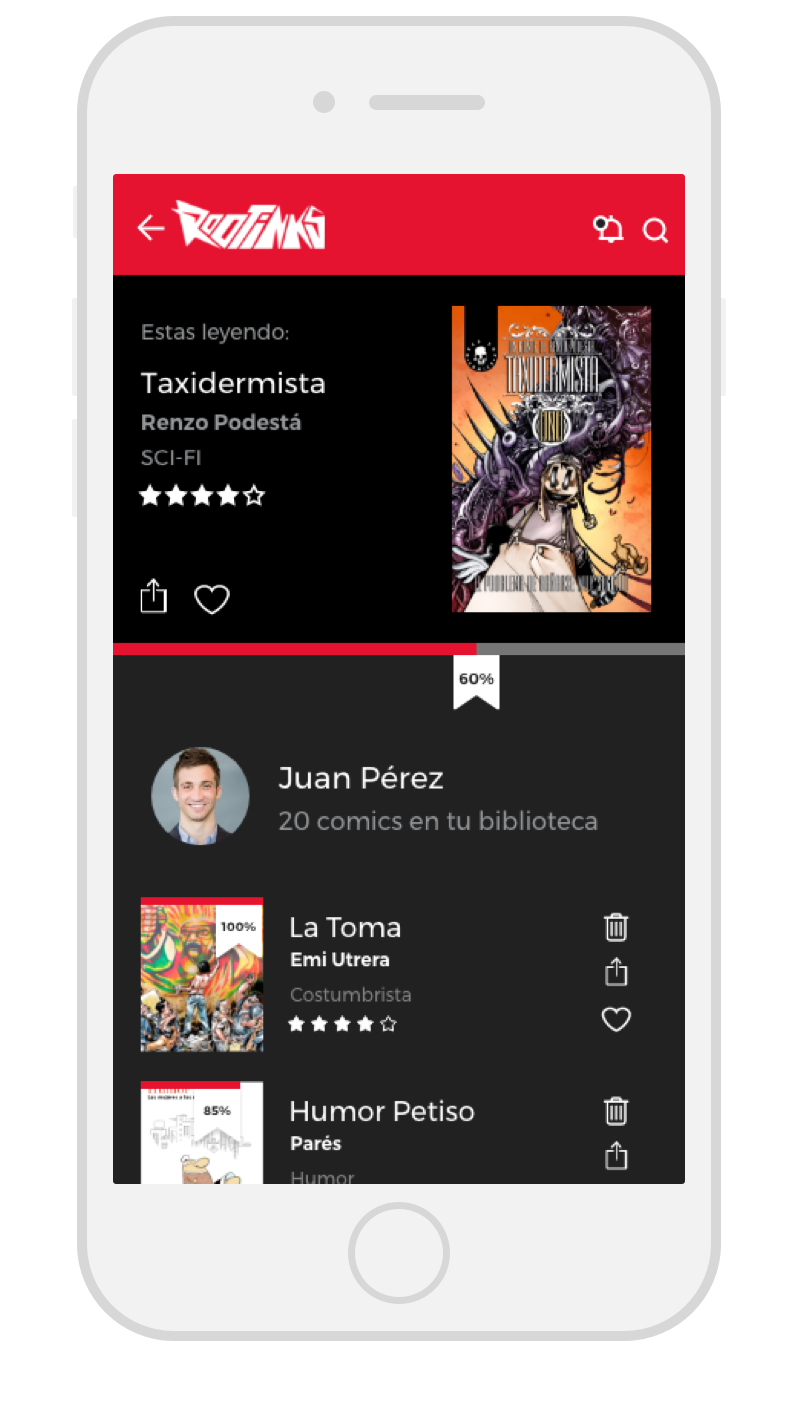Image resolution: width=800 pixels, height=1418 pixels.
Task: Like the Taxidermista comic
Action: click(x=211, y=599)
